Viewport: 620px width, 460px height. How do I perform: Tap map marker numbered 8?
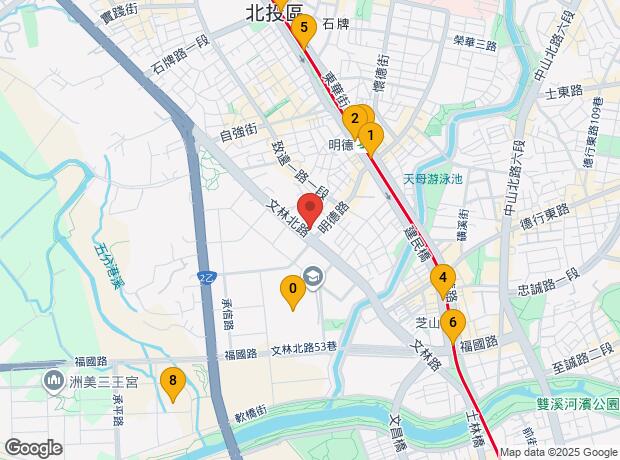point(174,381)
